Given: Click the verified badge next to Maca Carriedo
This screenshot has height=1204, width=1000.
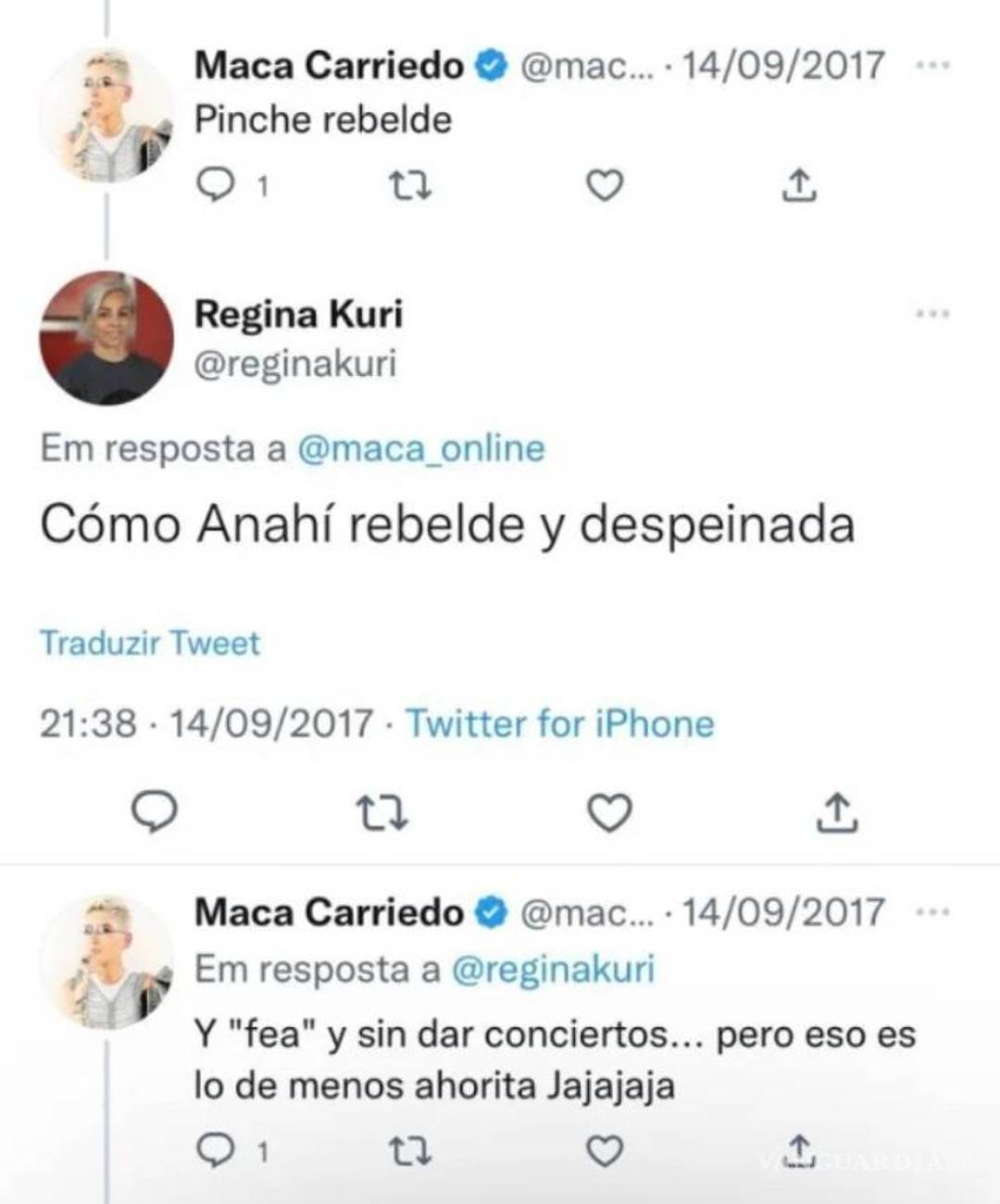Looking at the screenshot, I should coord(488,63).
